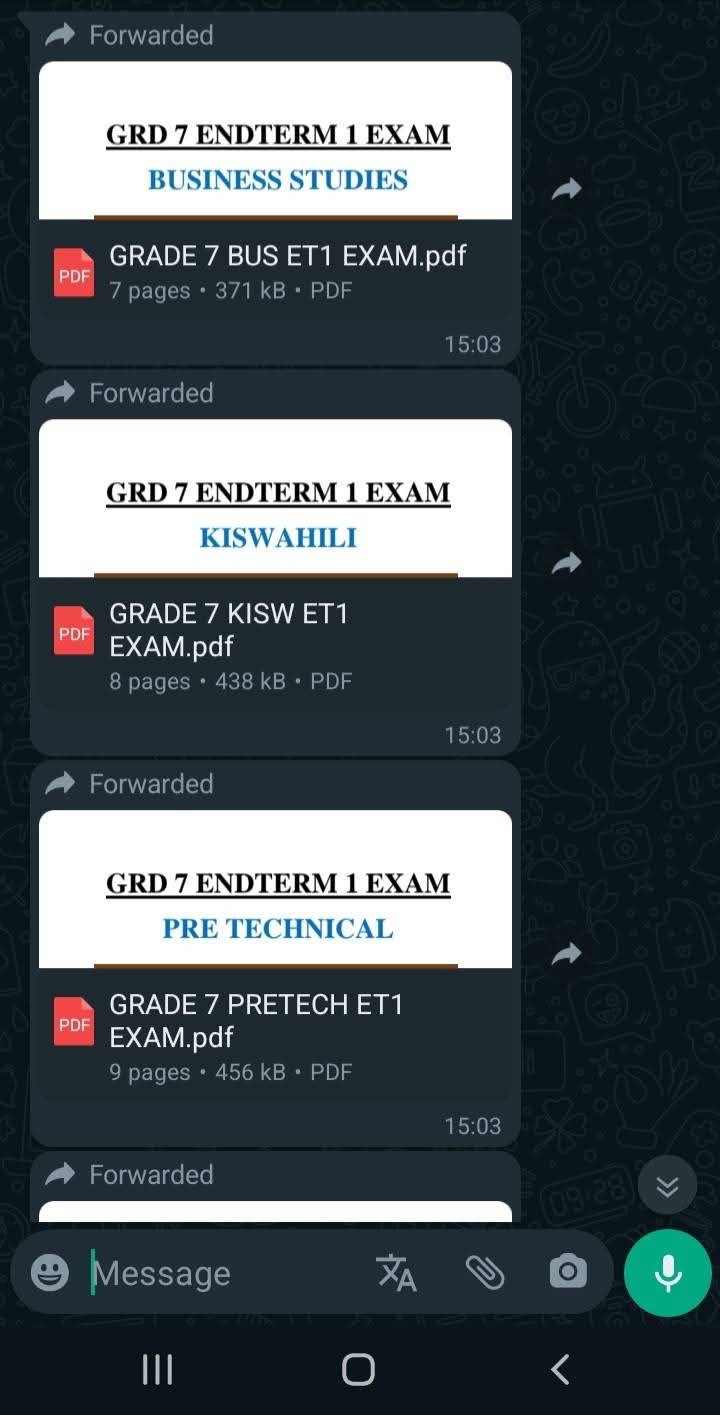This screenshot has height=1415, width=720.
Task: Forward the Pre Technical exam message
Action: point(567,953)
